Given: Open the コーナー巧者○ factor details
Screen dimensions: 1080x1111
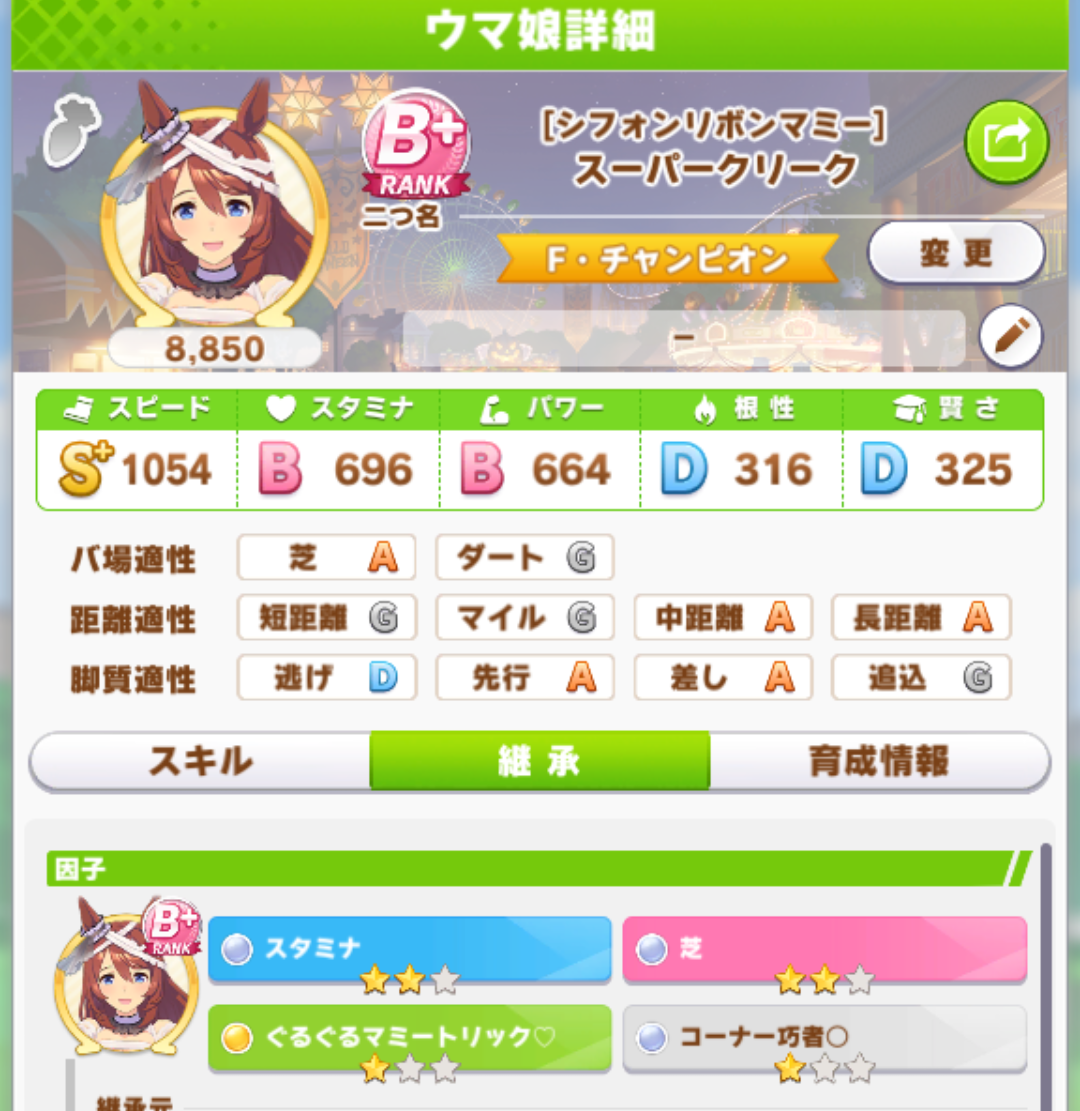Looking at the screenshot, I should click(x=824, y=1037).
